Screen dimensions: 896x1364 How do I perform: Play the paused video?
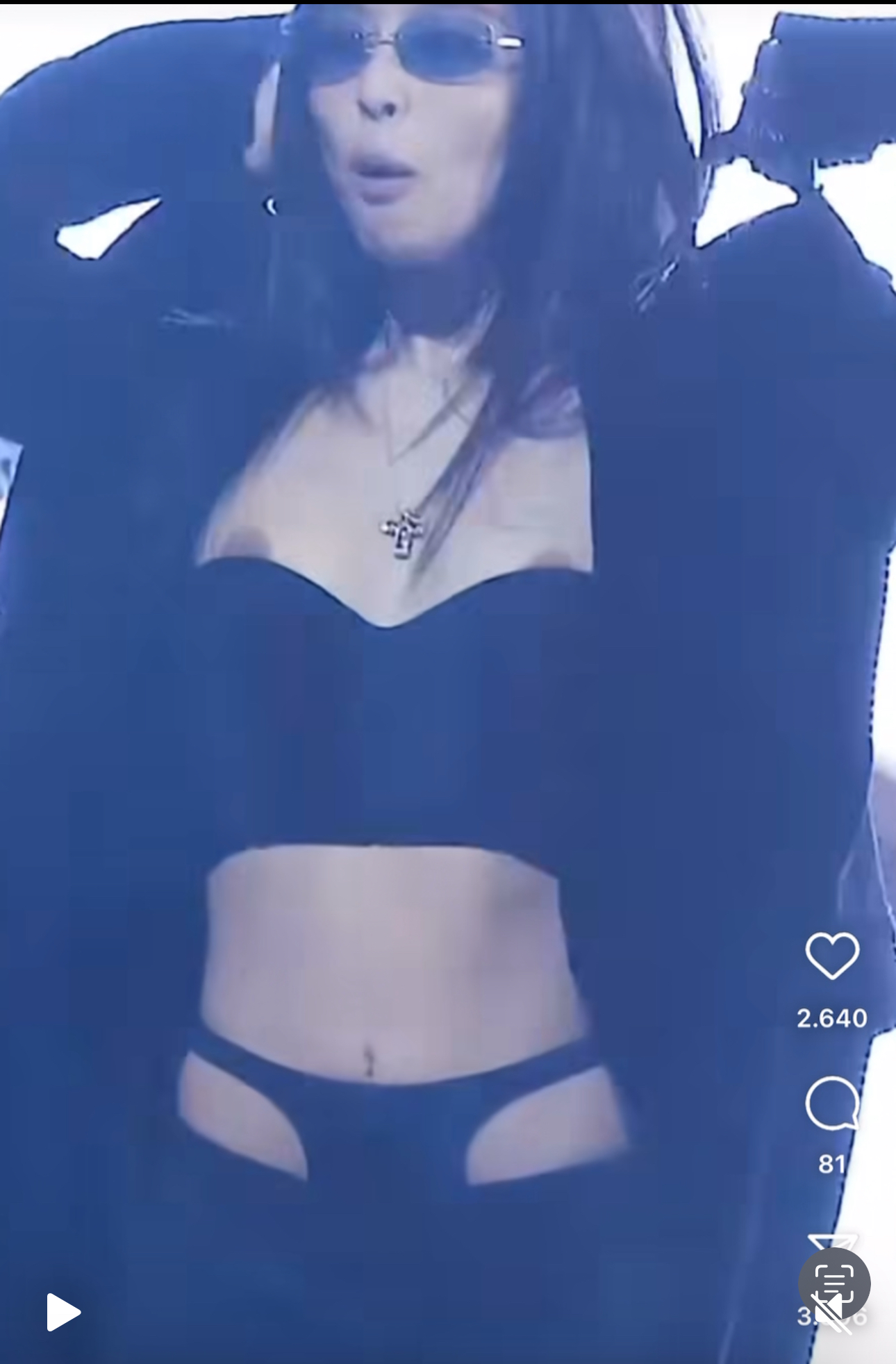tap(63, 1312)
